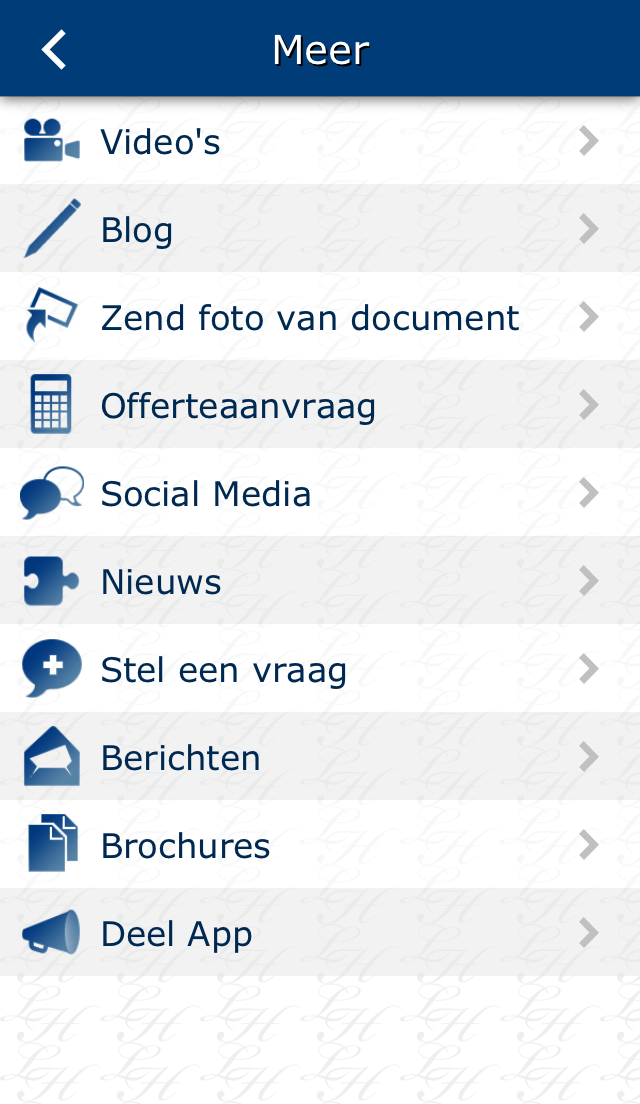Open Berichten
Screen dimensions: 640x1104
(320, 756)
